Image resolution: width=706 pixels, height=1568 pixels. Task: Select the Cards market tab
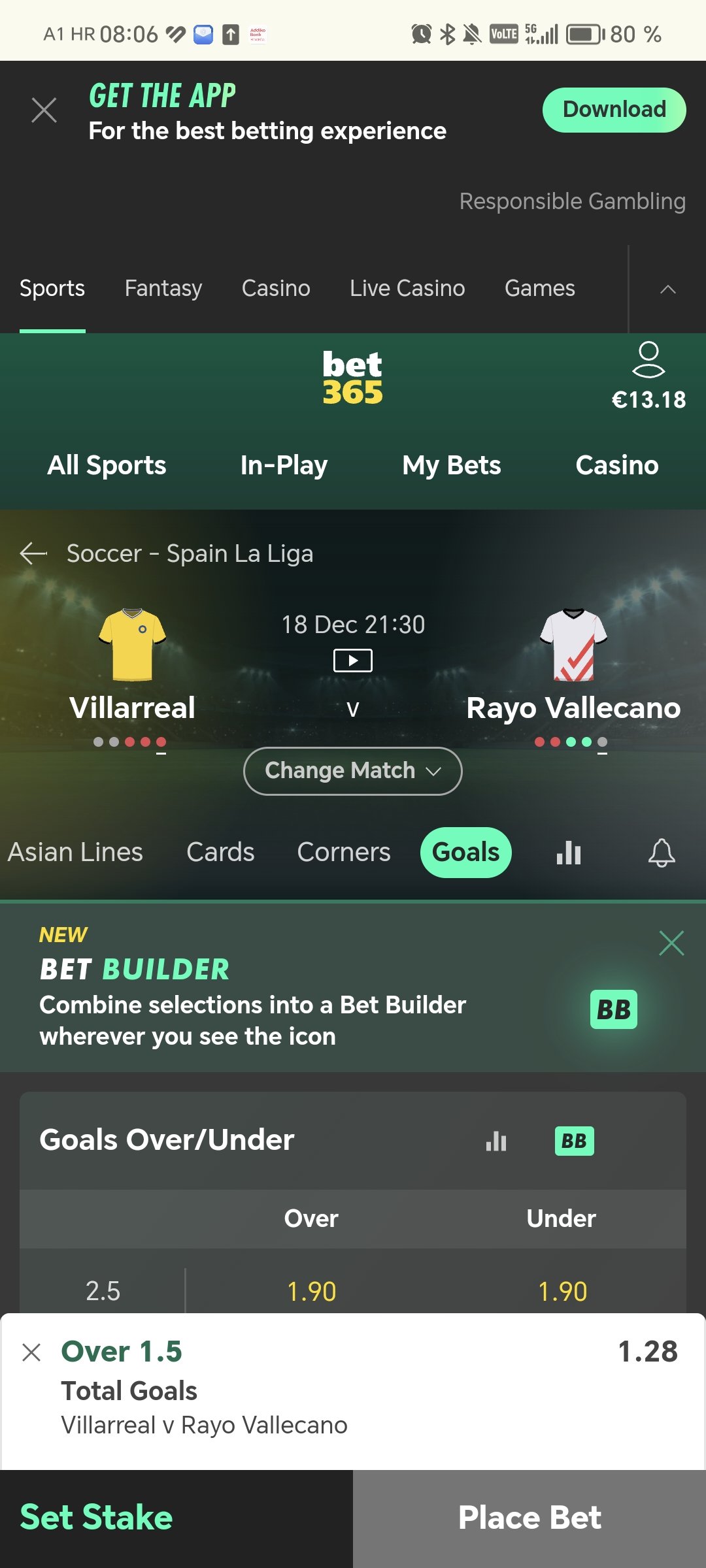point(220,852)
